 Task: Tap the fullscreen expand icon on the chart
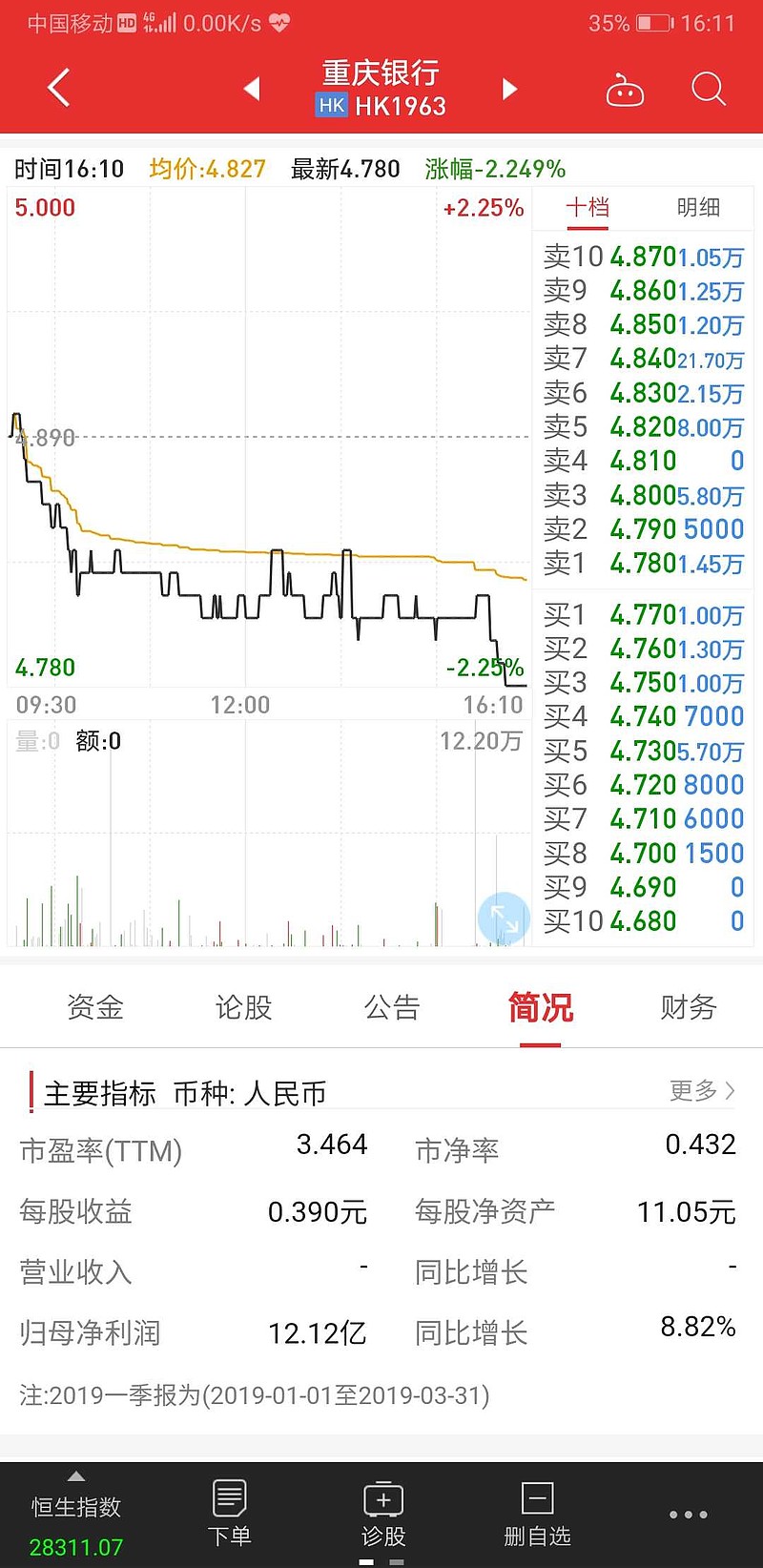[504, 918]
